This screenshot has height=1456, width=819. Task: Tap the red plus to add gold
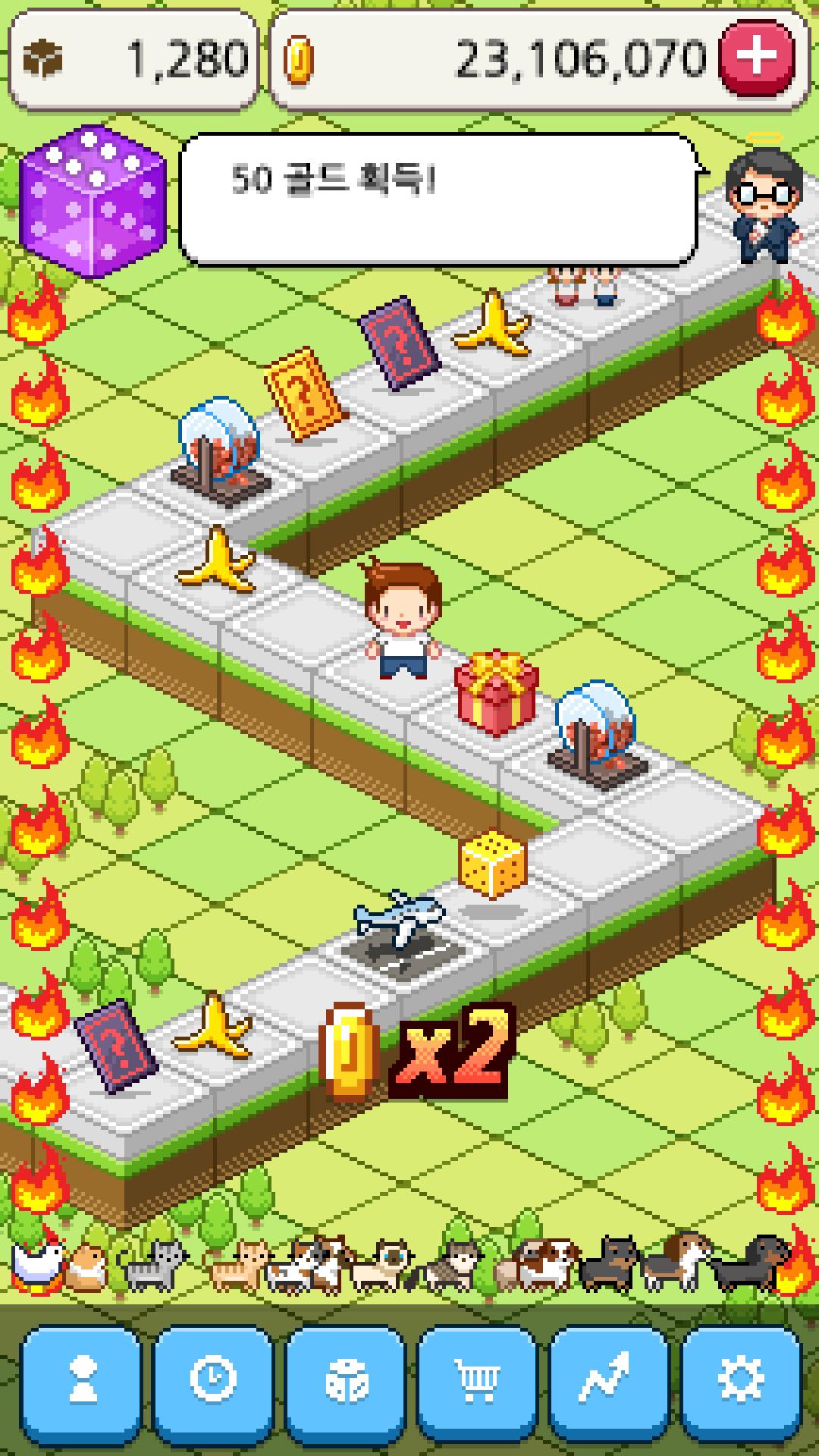756,58
